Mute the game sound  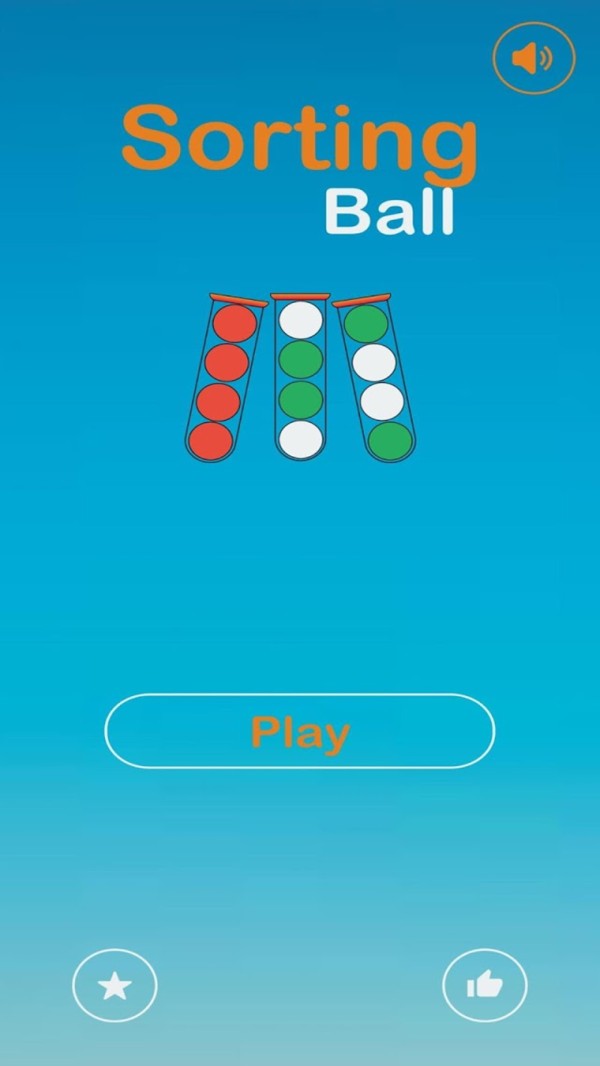[534, 58]
